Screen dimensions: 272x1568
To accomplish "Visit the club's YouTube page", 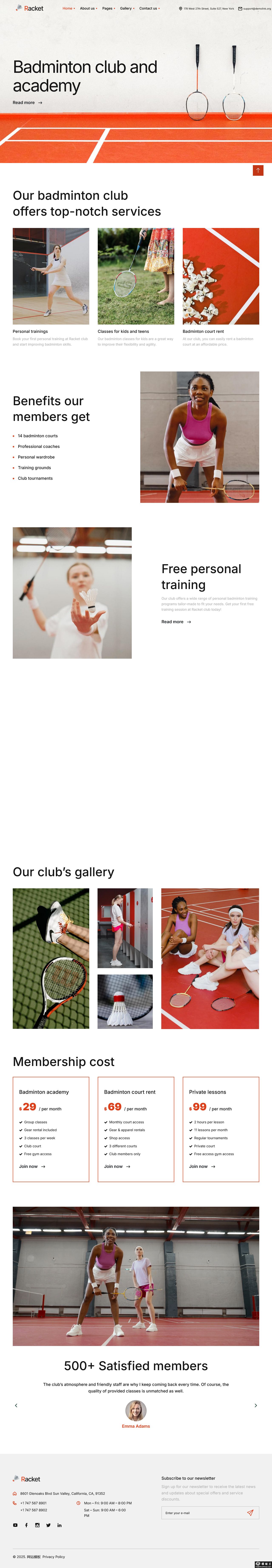I will 15,1525.
